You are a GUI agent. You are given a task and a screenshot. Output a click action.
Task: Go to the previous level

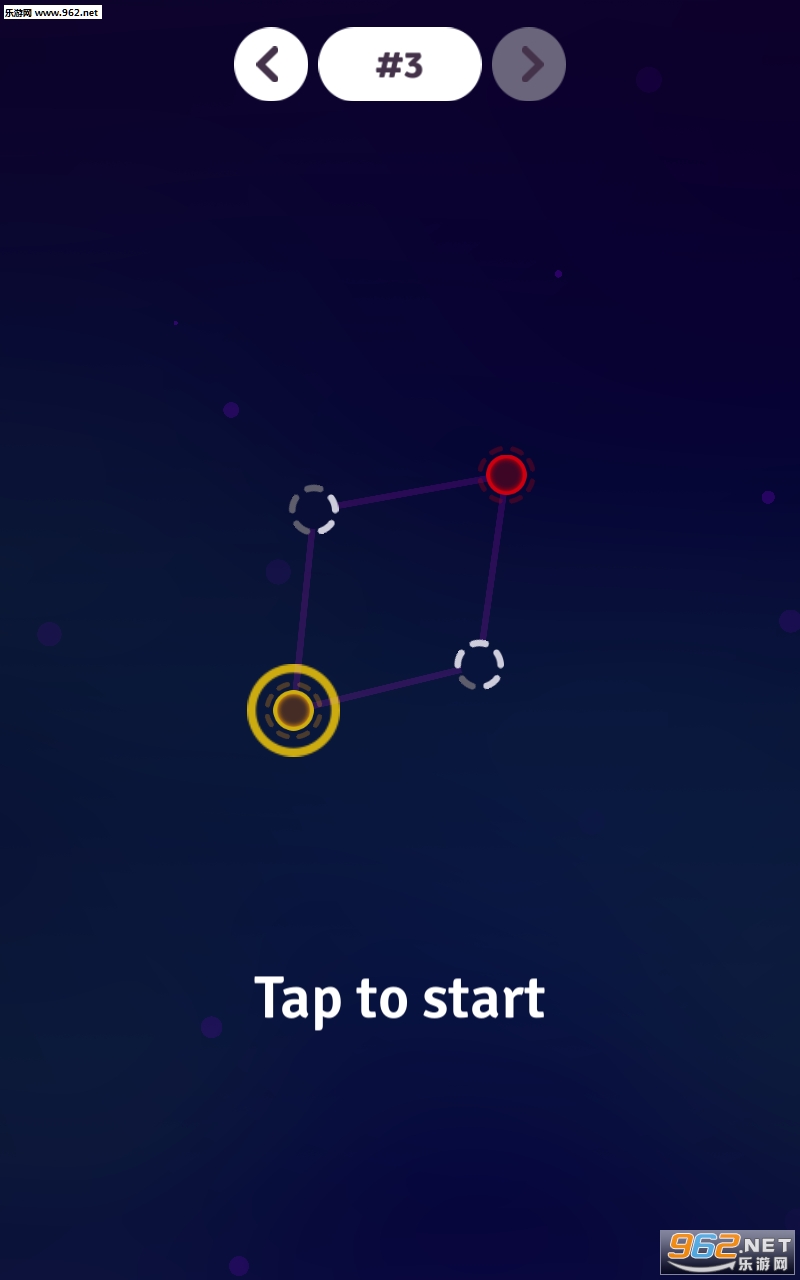271,64
